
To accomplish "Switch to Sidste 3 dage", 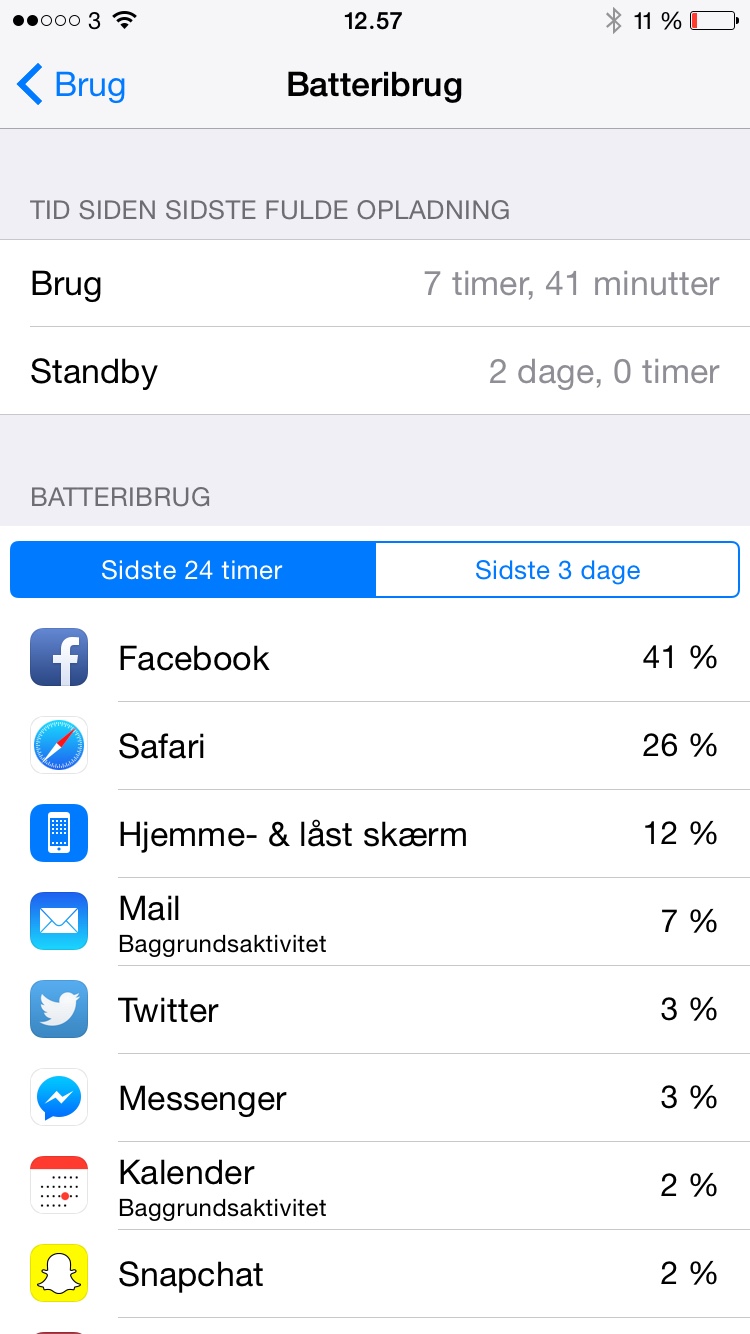I will pyautogui.click(x=557, y=570).
